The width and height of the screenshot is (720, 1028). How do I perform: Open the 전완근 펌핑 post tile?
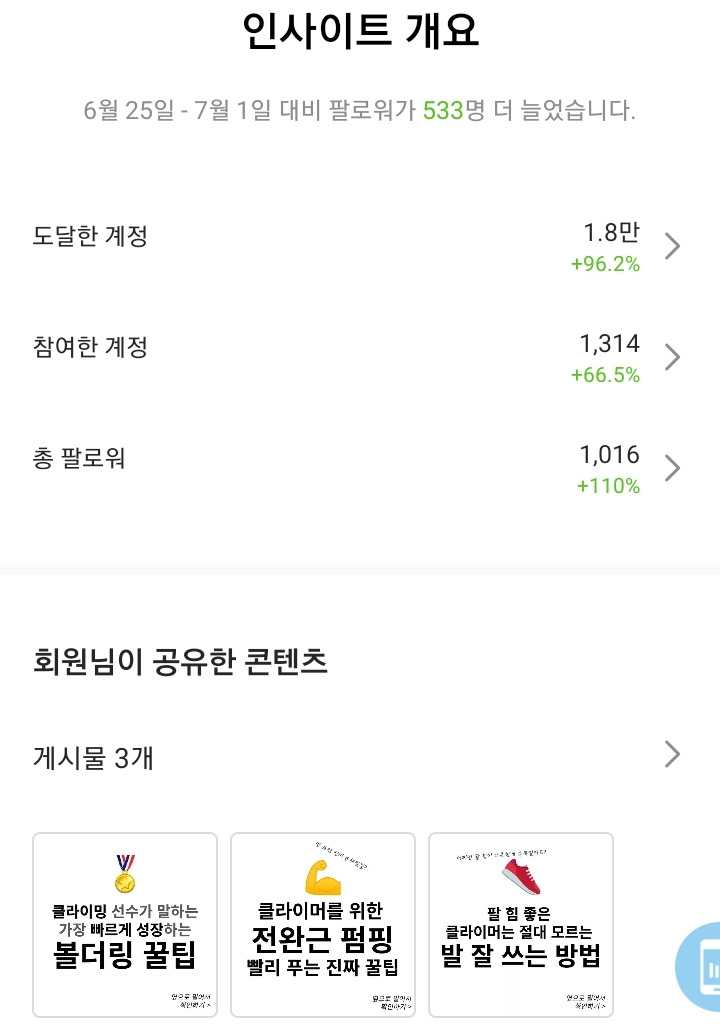coord(323,924)
